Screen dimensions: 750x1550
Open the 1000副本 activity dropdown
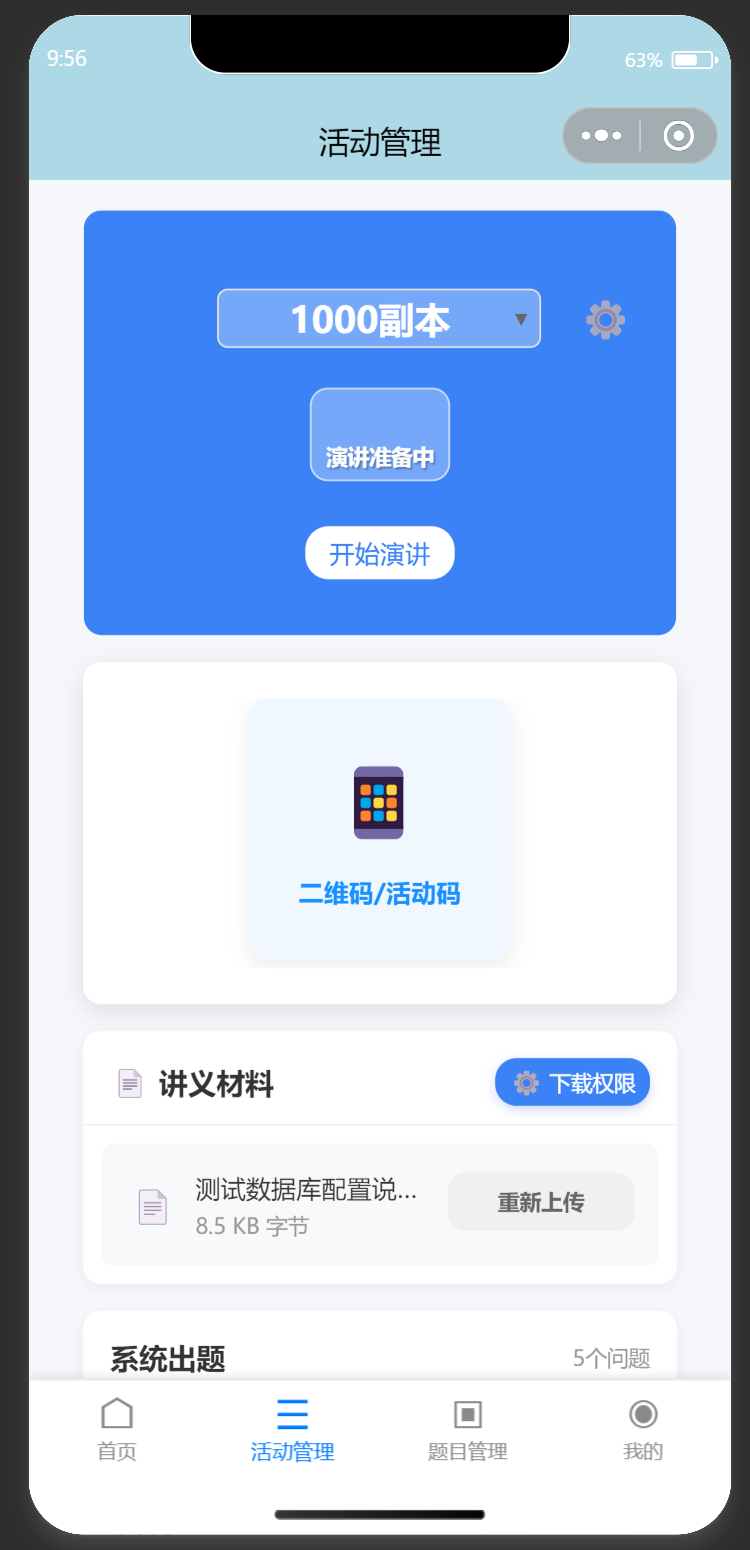pos(379,319)
